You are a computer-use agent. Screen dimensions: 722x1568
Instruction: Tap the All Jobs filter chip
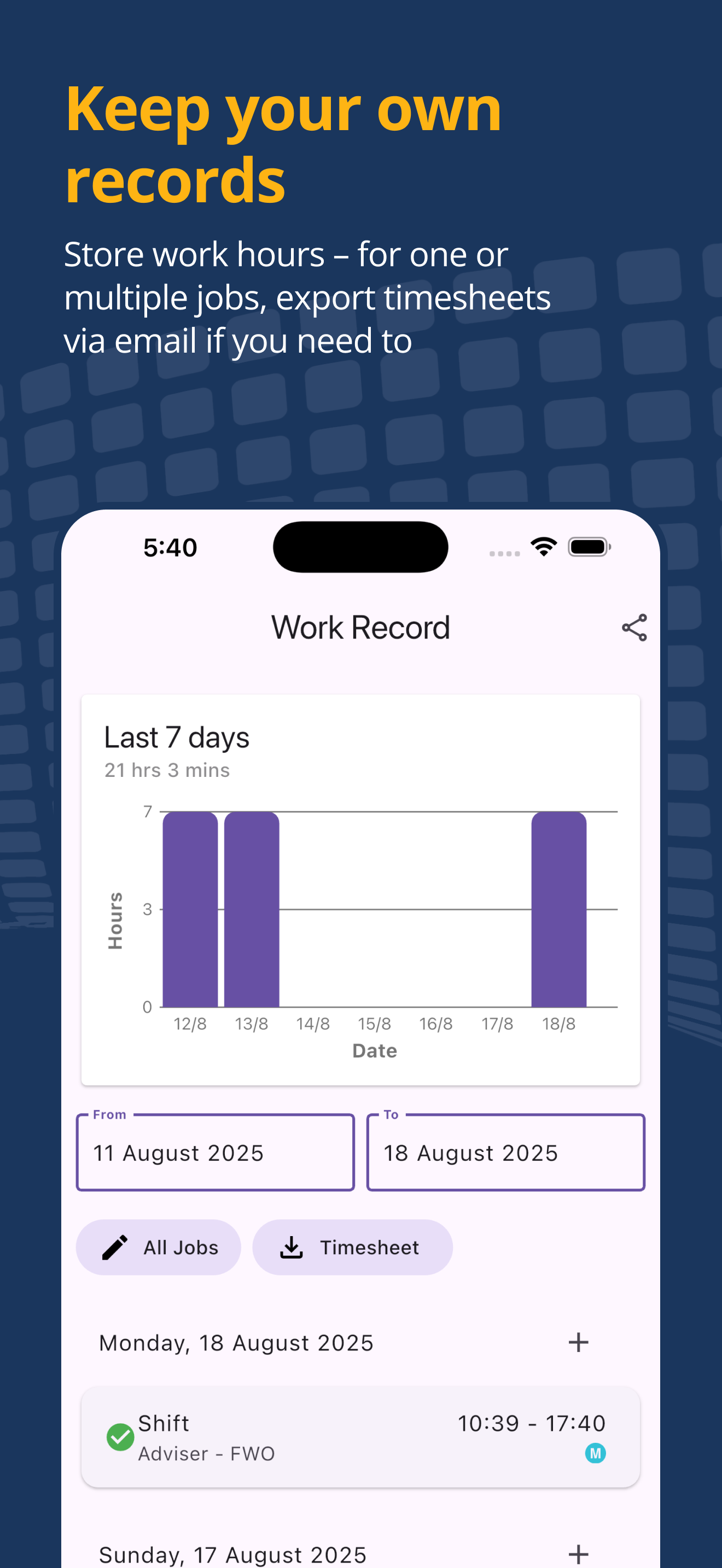(158, 1247)
